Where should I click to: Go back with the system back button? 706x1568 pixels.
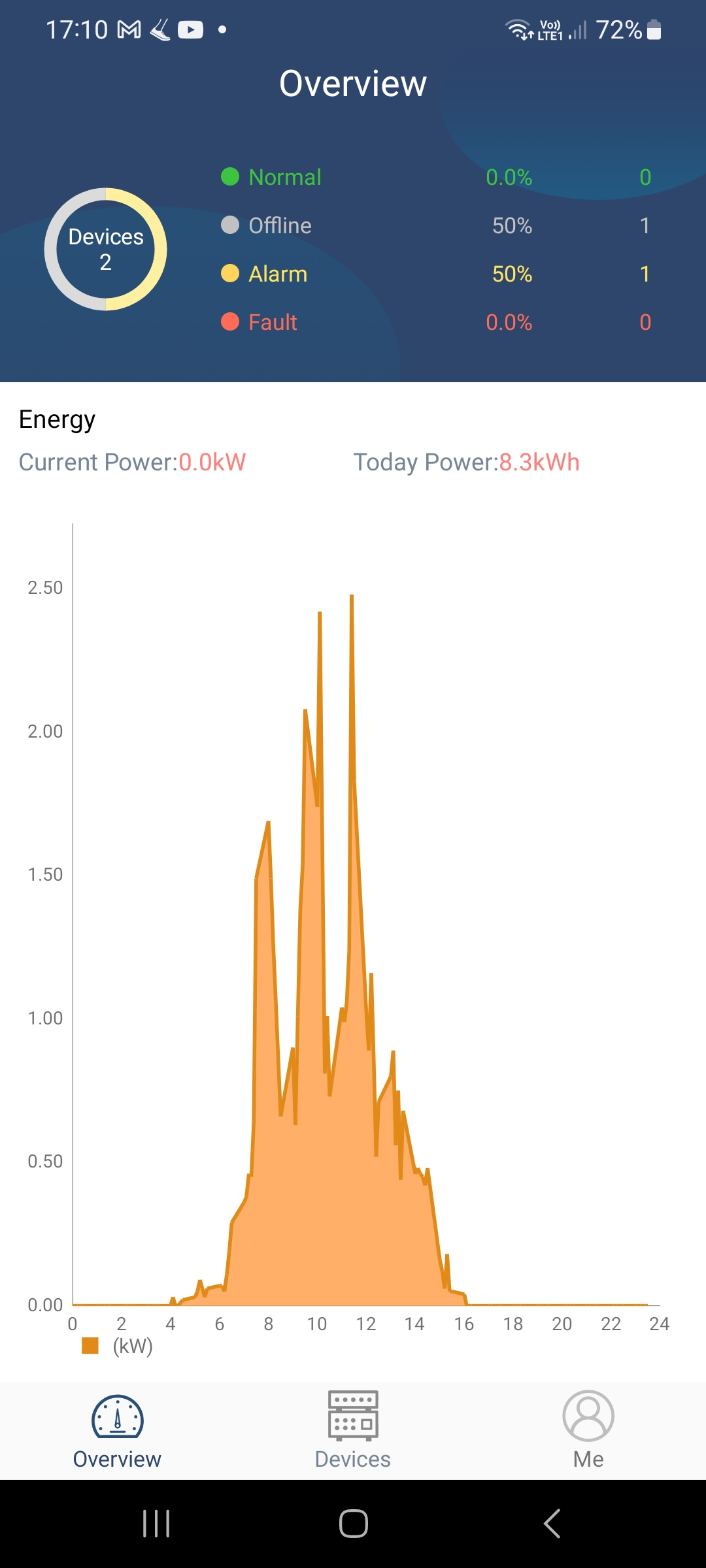point(552,1524)
